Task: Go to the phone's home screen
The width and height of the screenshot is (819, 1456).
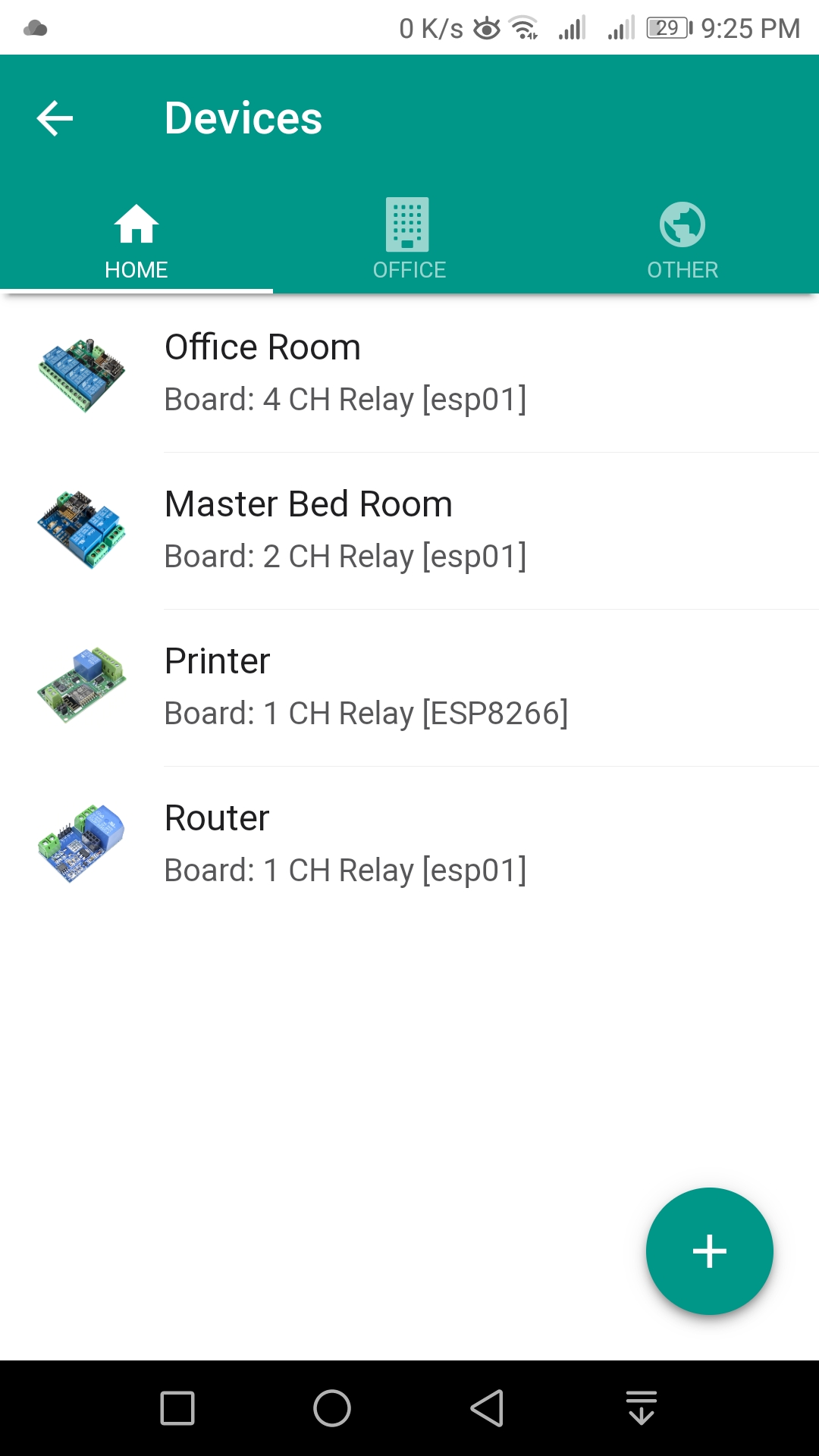Action: 332,1408
